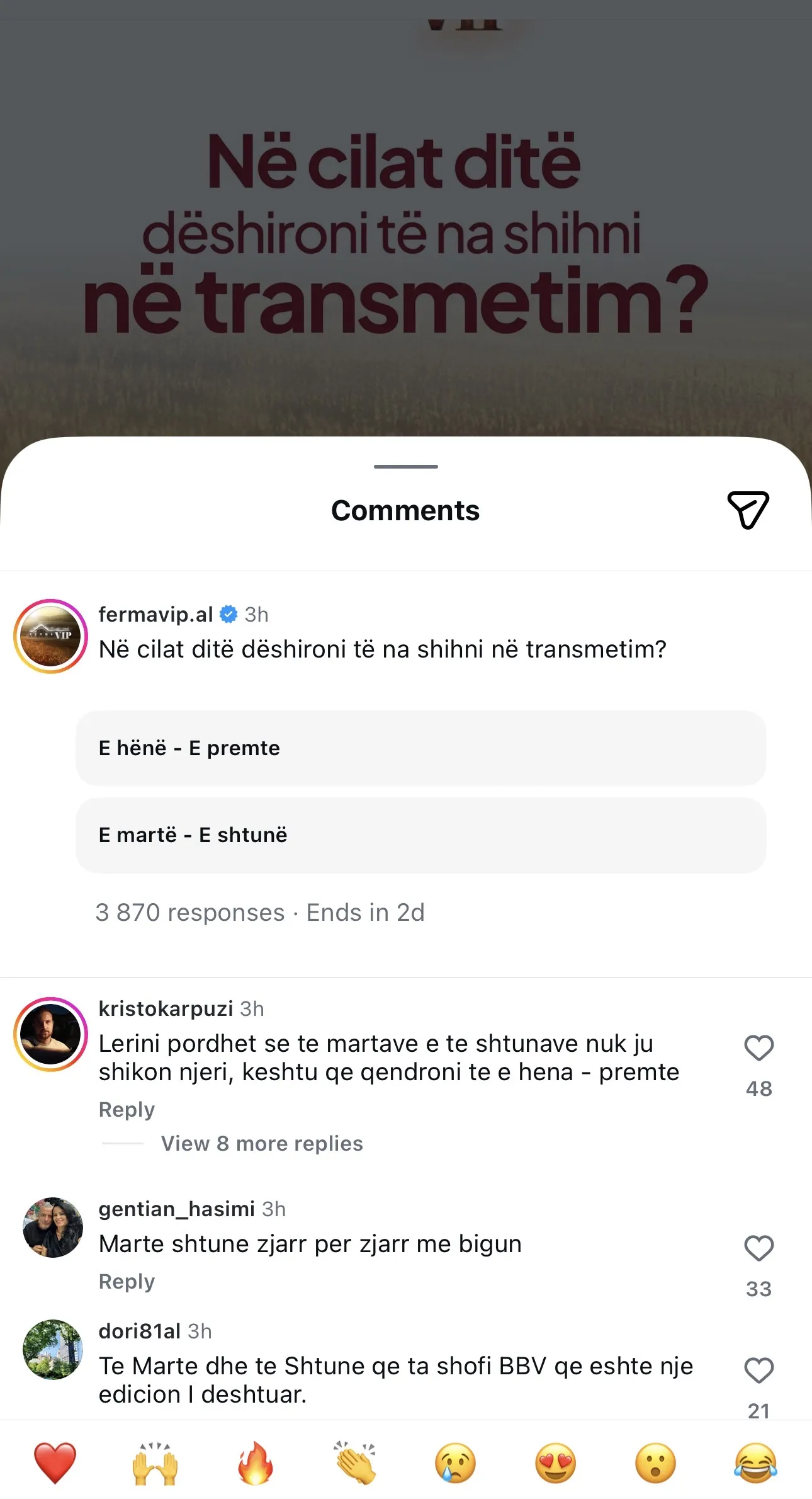Insert the clapping hands emoji
This screenshot has height=1499, width=812.
[x=355, y=1462]
